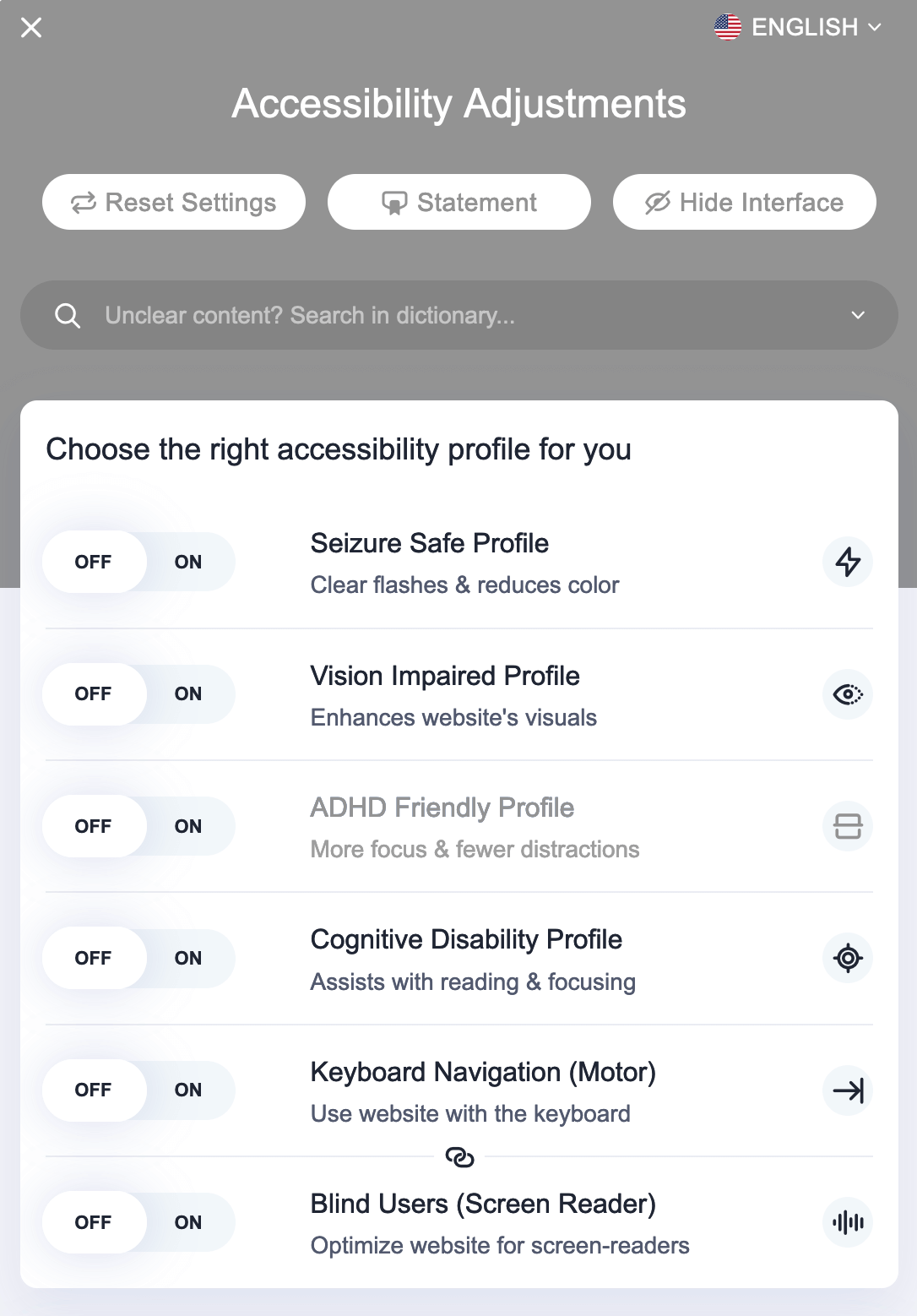917x1316 pixels.
Task: Click the Vision Impaired eye icon
Action: click(847, 694)
